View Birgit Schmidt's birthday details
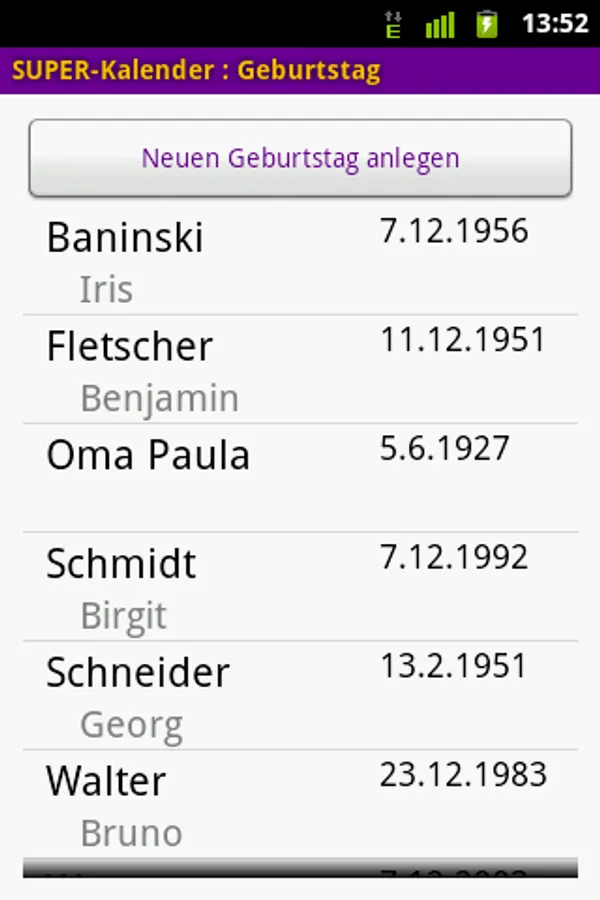 (x=300, y=587)
